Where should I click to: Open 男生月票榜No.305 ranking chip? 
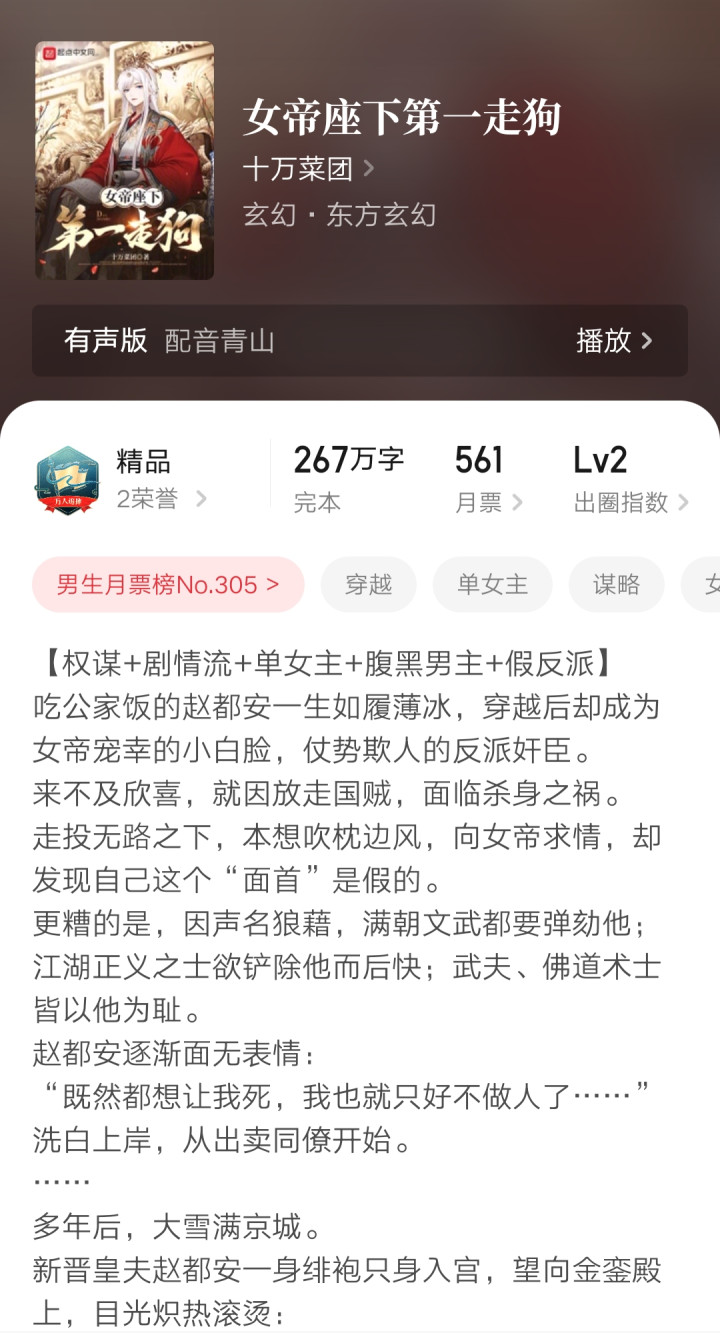pyautogui.click(x=168, y=585)
